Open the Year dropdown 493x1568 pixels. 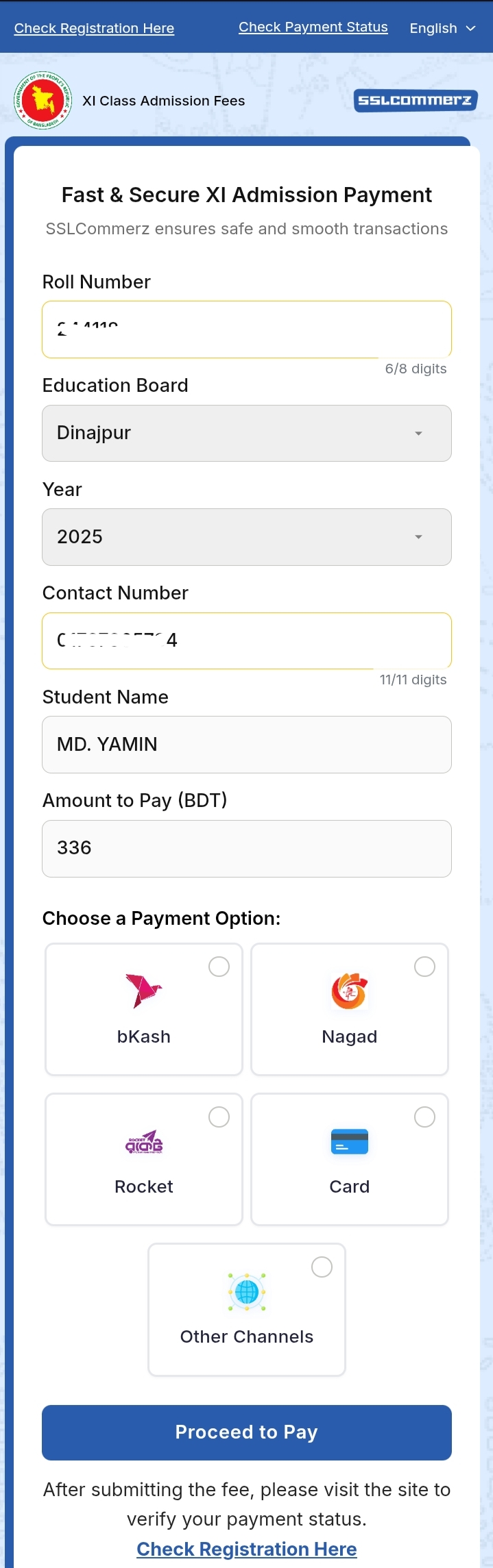click(x=247, y=537)
